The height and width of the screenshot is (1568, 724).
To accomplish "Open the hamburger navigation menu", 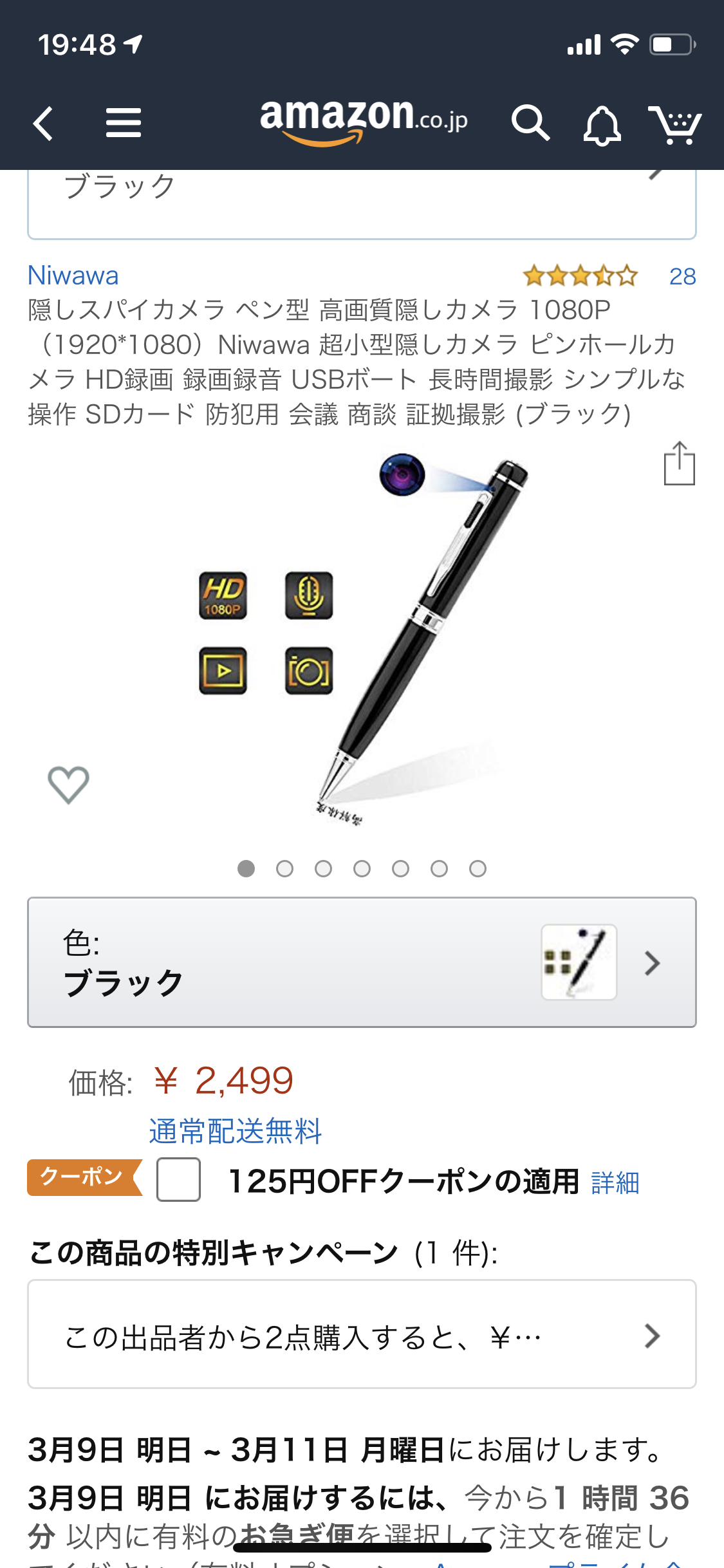I will pos(124,123).
